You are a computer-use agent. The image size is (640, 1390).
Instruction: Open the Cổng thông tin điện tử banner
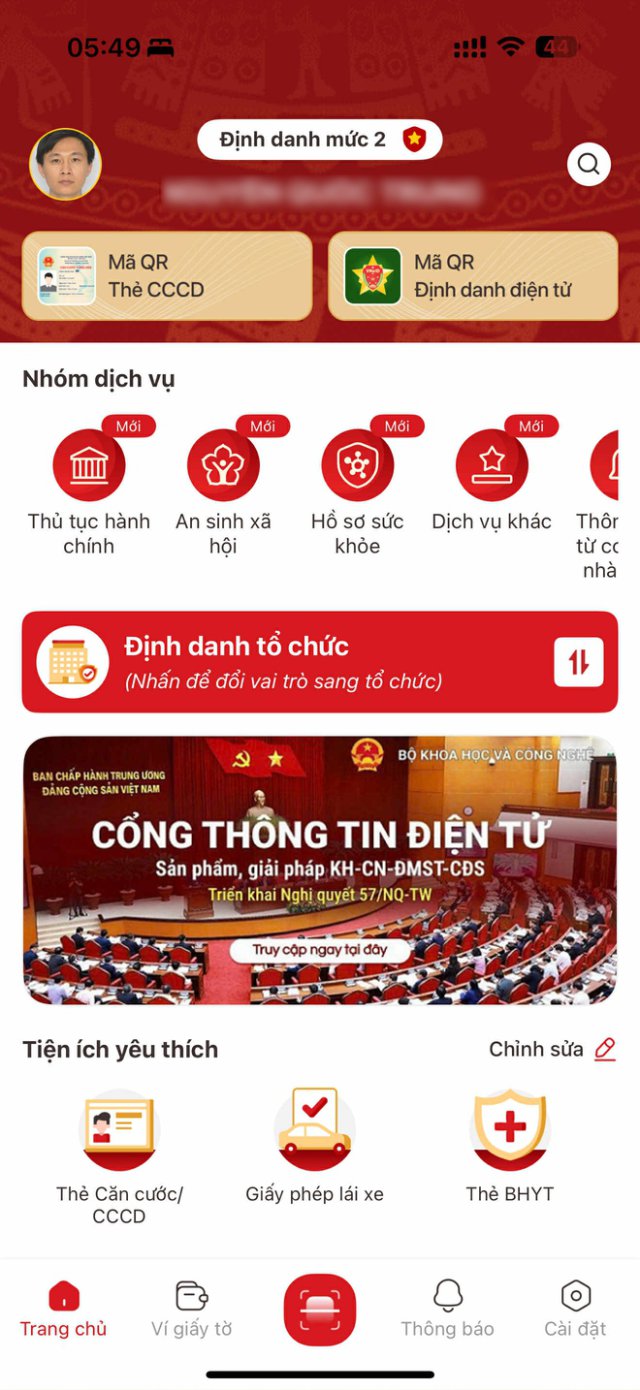[x=319, y=870]
